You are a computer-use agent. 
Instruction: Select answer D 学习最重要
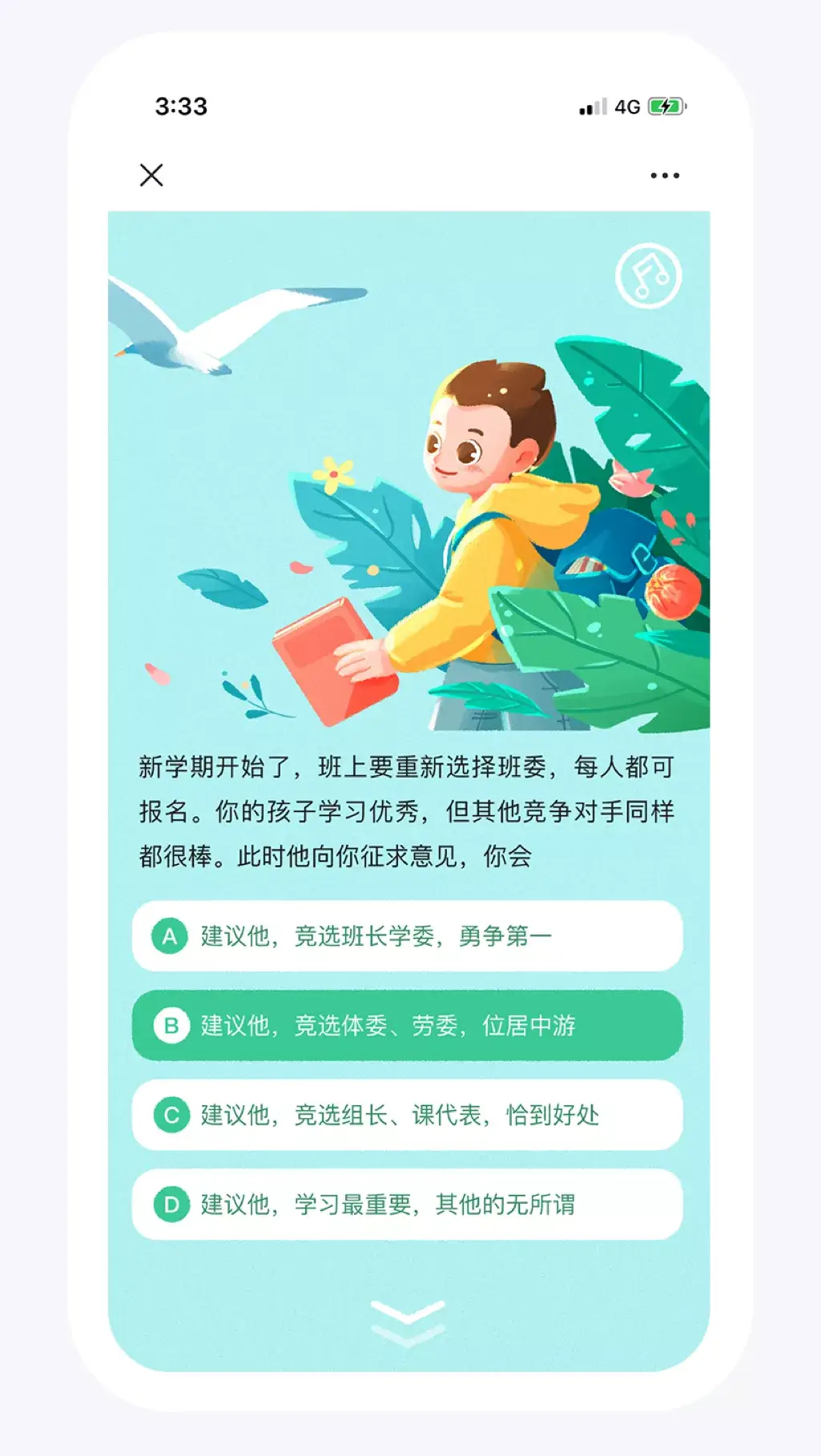click(407, 1204)
